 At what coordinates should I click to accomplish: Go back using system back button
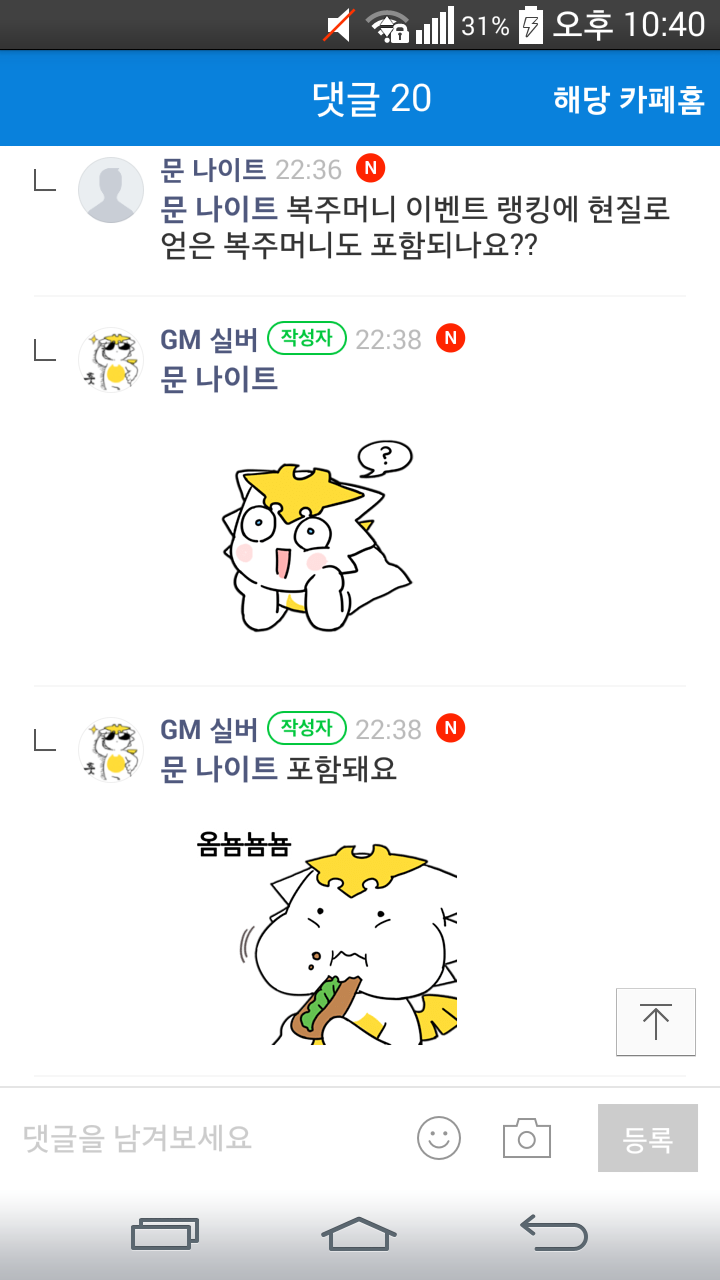[553, 1232]
